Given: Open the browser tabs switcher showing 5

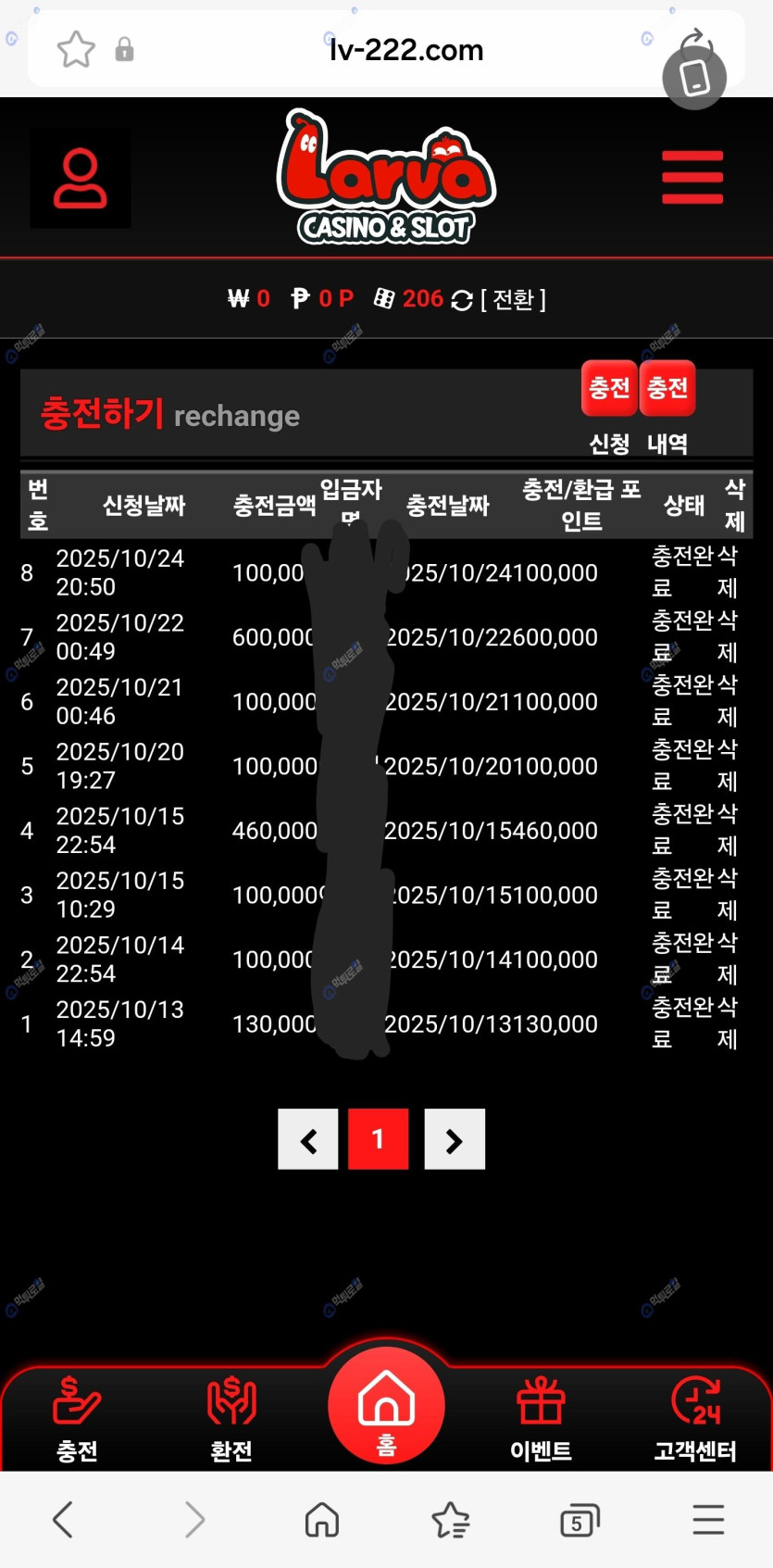Looking at the screenshot, I should click(x=580, y=1521).
